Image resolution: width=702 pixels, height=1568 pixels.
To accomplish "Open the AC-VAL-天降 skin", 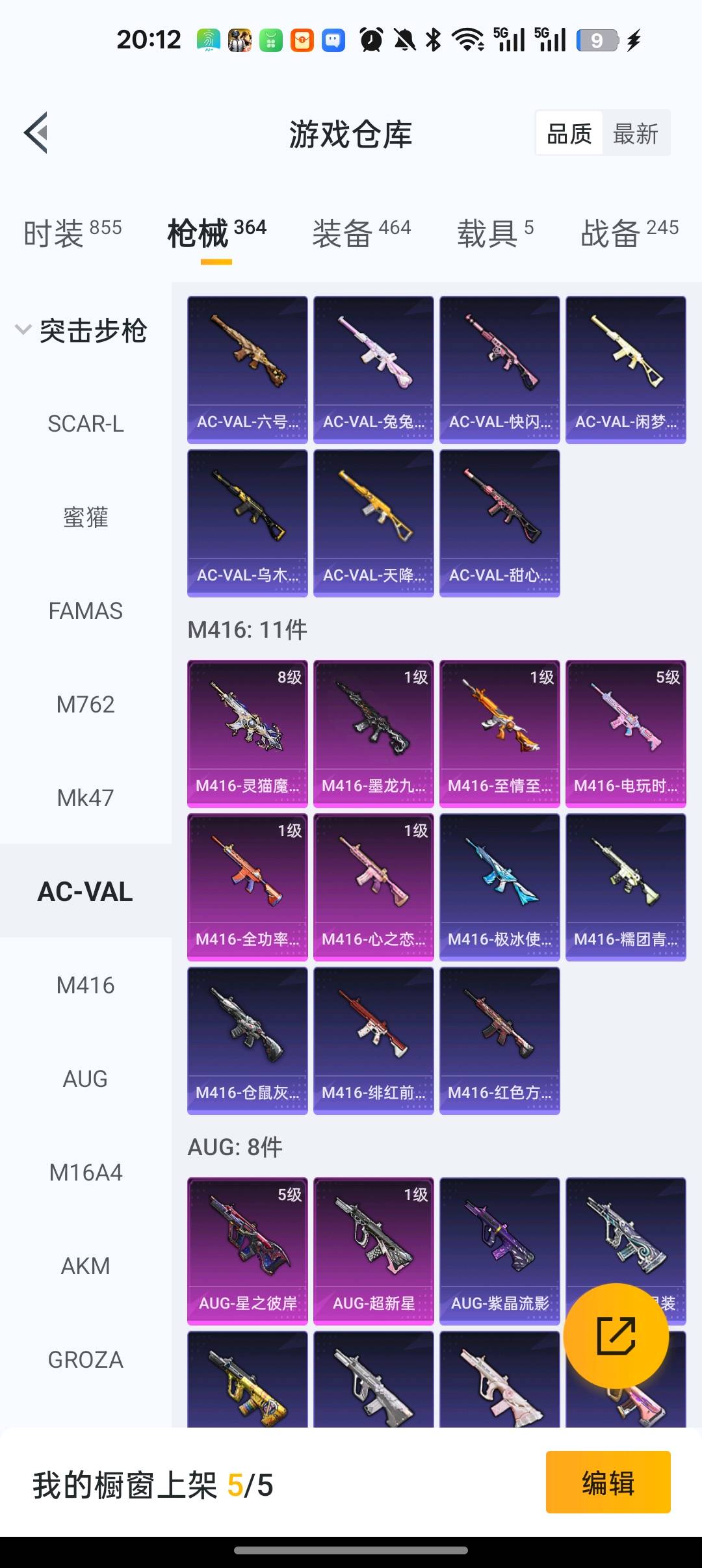I will tap(374, 523).
